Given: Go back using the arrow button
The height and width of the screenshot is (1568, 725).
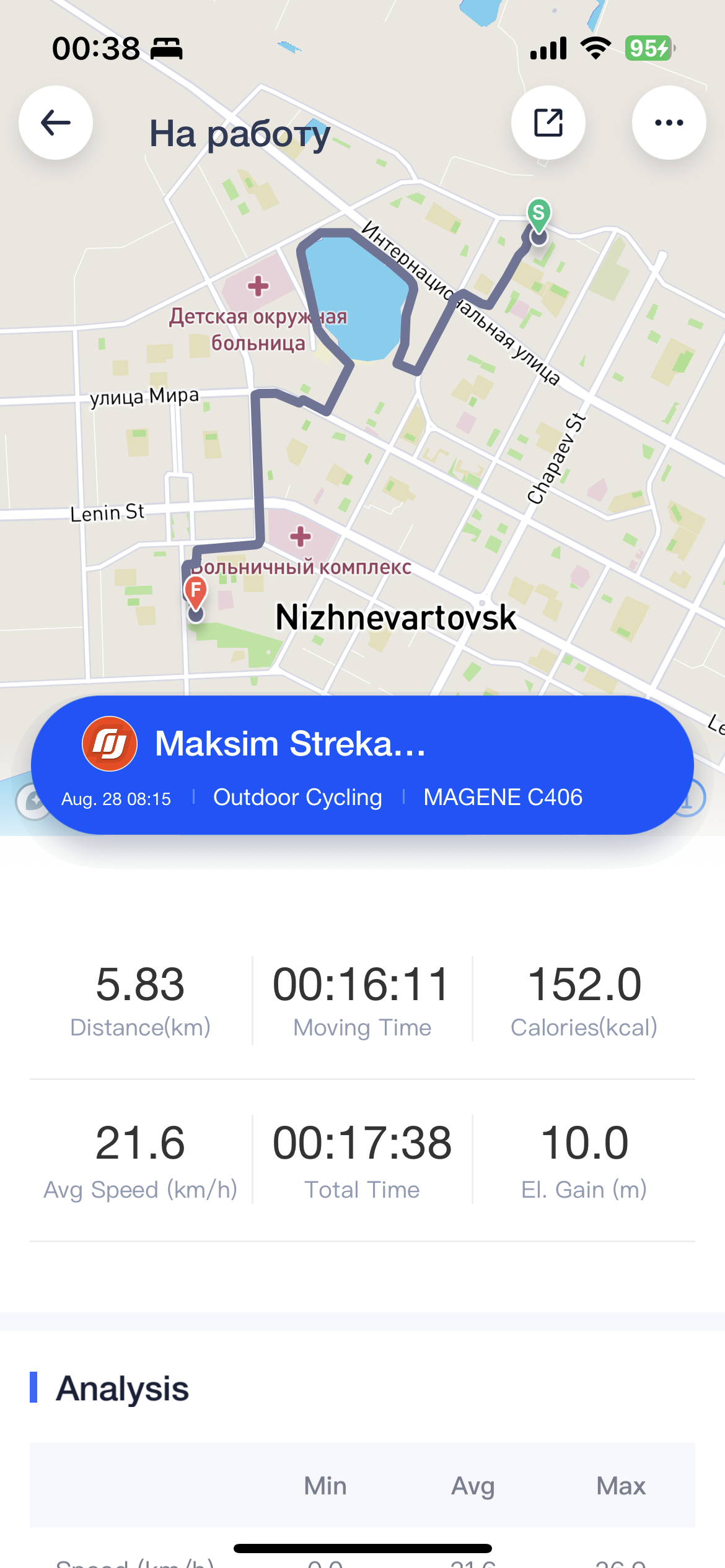Looking at the screenshot, I should (56, 123).
